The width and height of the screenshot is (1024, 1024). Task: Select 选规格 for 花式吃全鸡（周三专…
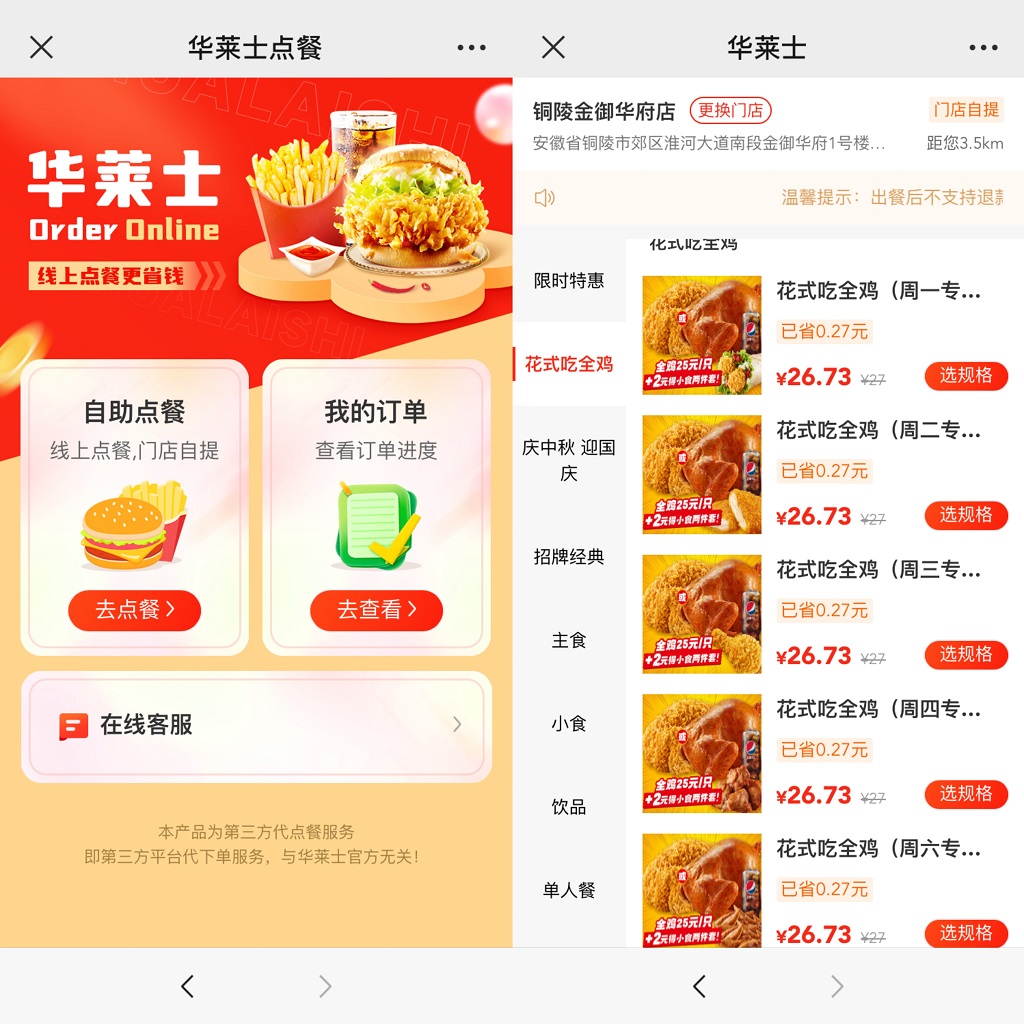point(965,654)
